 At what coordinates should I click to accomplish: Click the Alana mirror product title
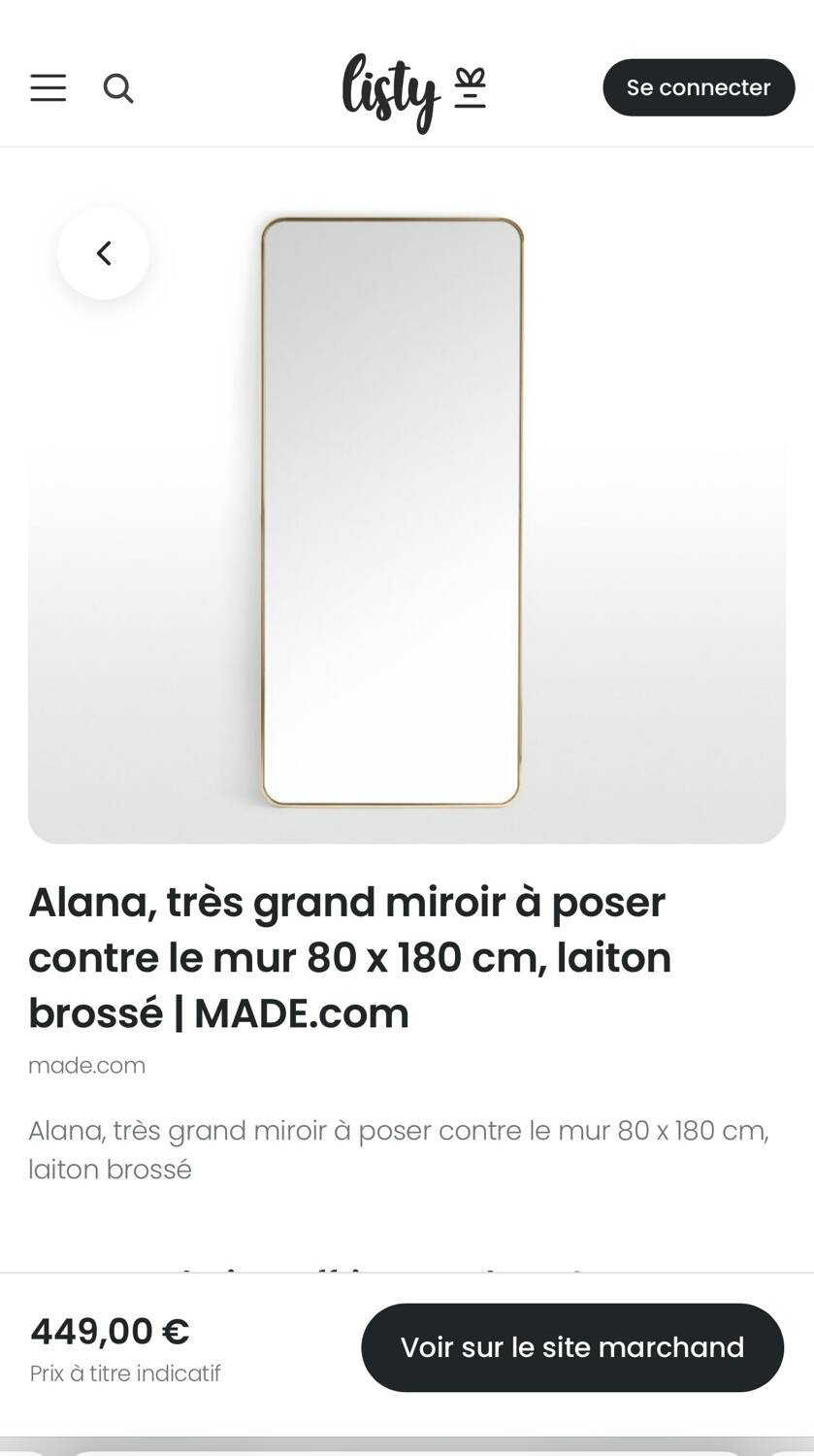[x=349, y=956]
